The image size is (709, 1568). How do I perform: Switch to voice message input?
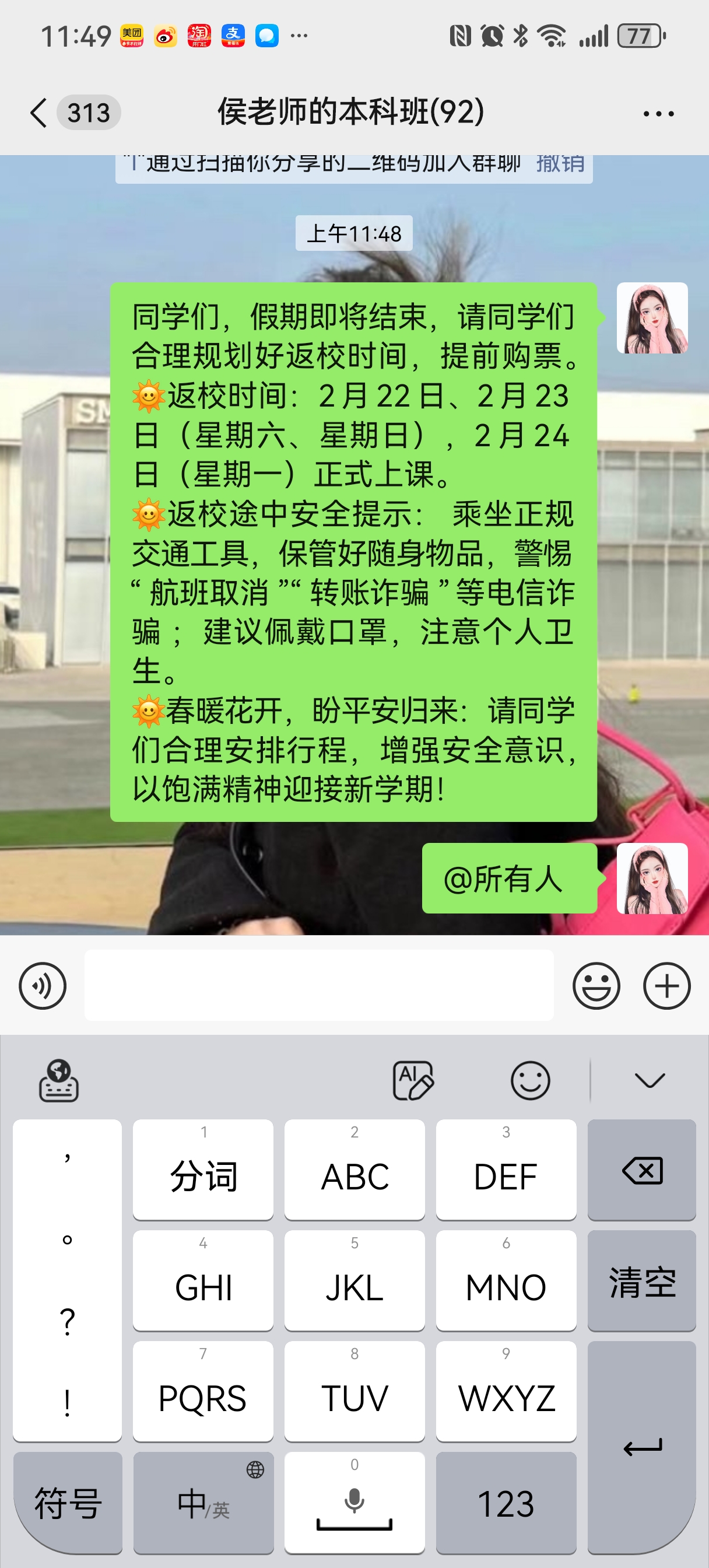(x=42, y=985)
